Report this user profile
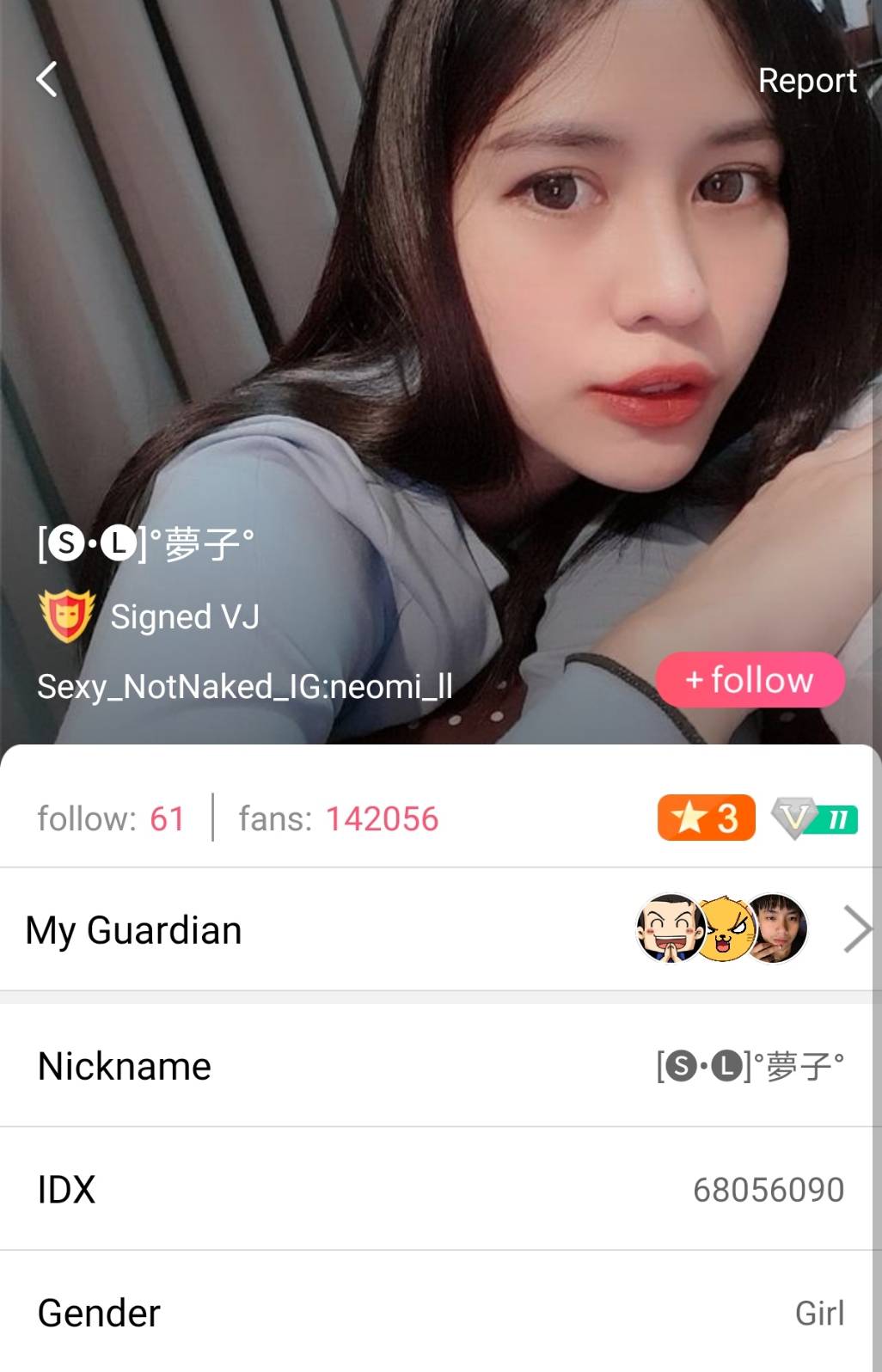This screenshot has width=882, height=1372. tap(806, 80)
